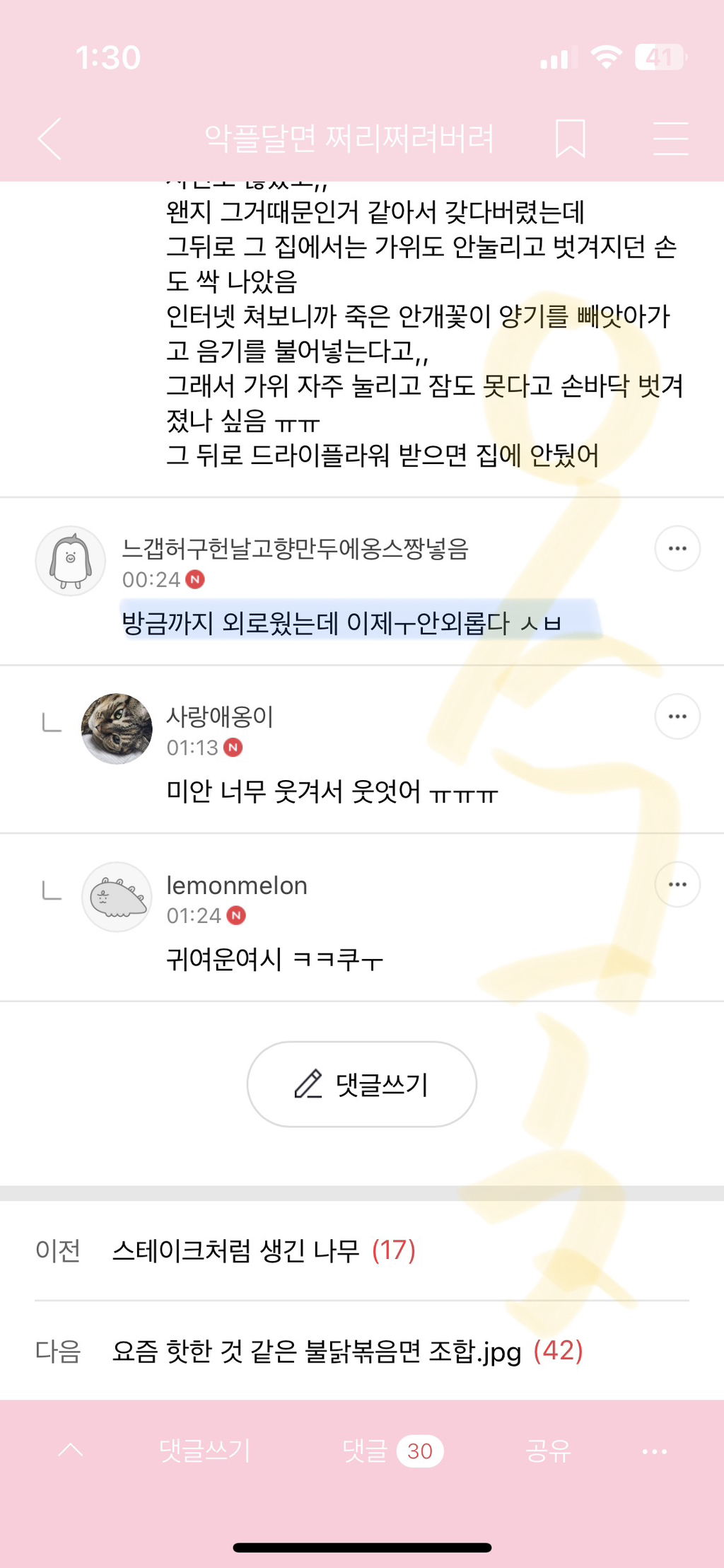View 사랑애옹이's cat profile picture
This screenshot has height=1568, width=724.
tap(117, 728)
